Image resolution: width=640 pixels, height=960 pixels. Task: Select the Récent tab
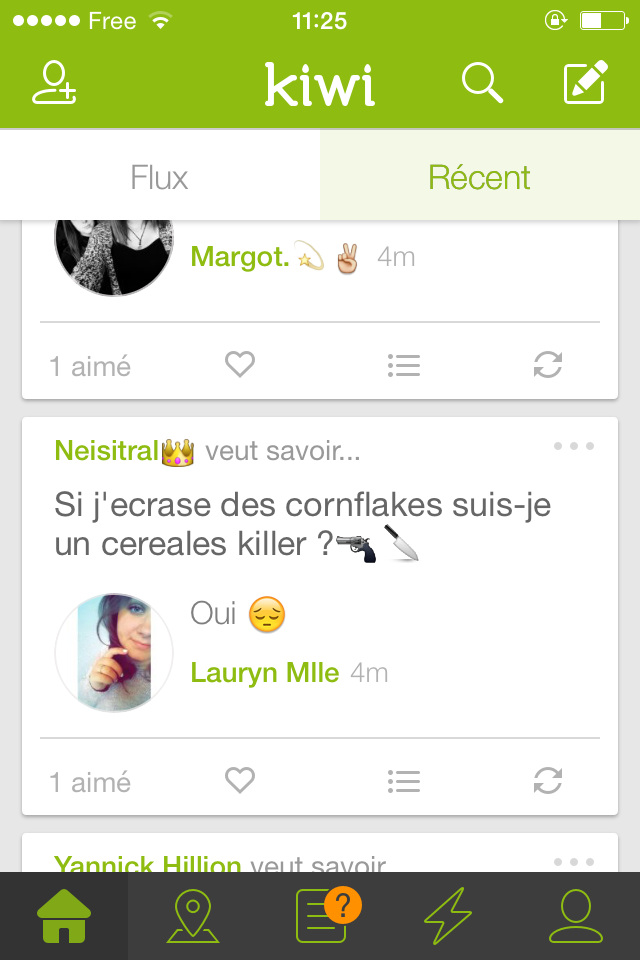pos(479,178)
